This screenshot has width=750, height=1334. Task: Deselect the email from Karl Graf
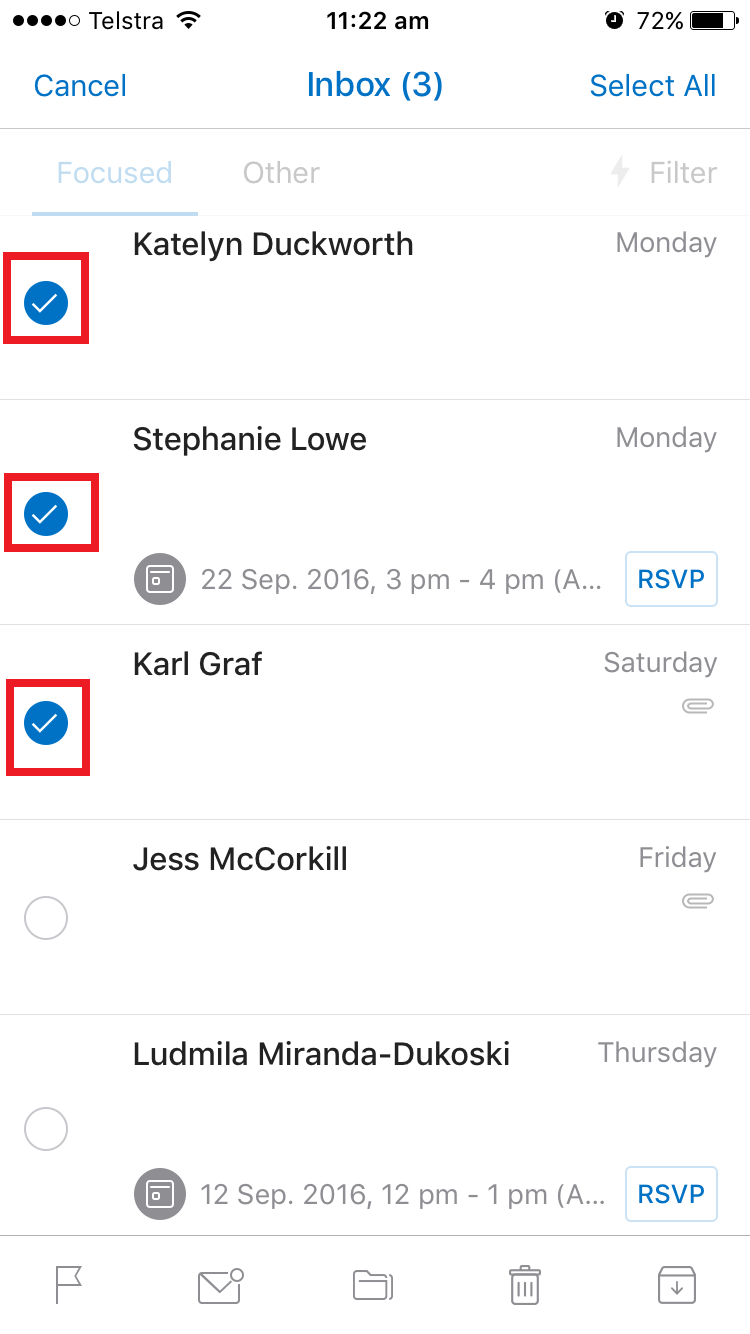click(x=46, y=723)
